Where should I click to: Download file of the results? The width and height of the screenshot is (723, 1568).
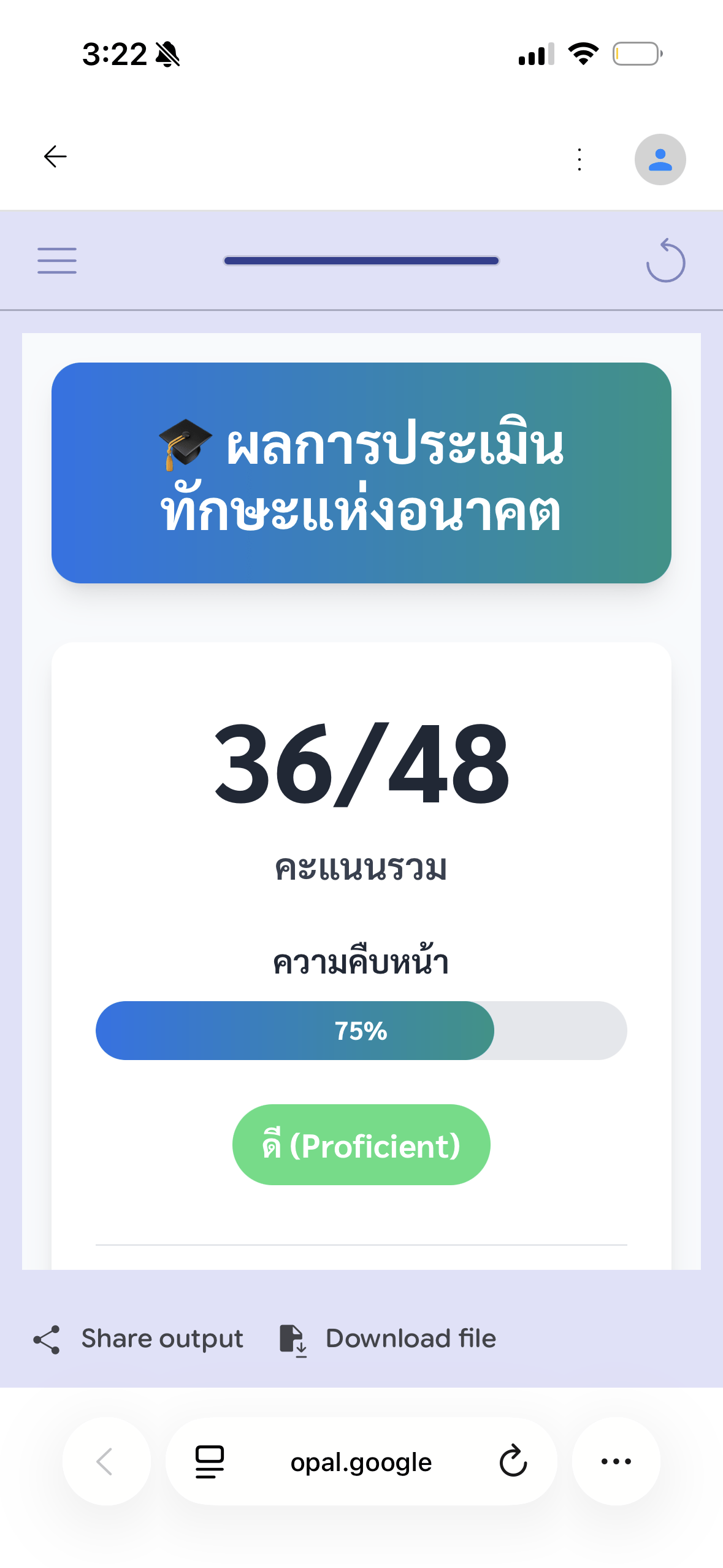click(388, 1339)
